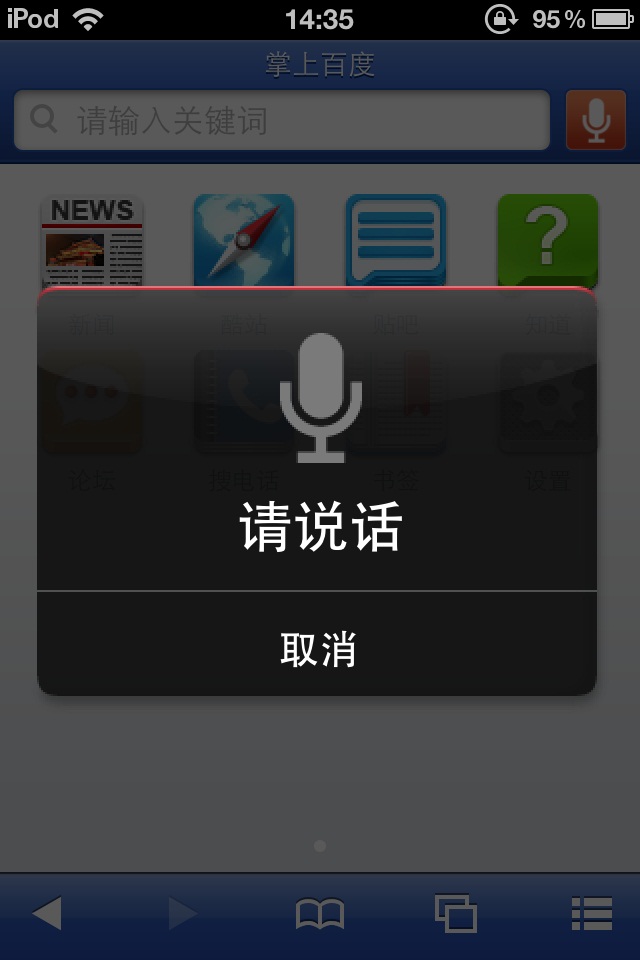
Task: Open the NEWS 新闻 app icon
Action: click(92, 242)
